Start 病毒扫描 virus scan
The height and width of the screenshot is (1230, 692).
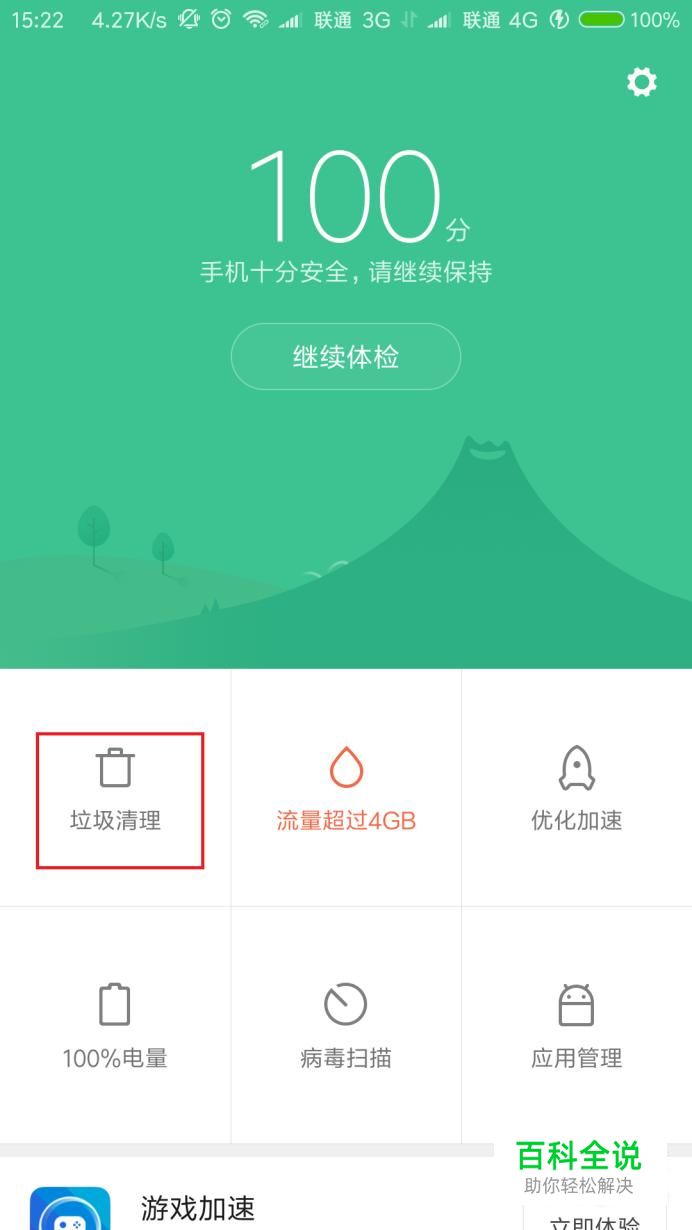pyautogui.click(x=346, y=1027)
